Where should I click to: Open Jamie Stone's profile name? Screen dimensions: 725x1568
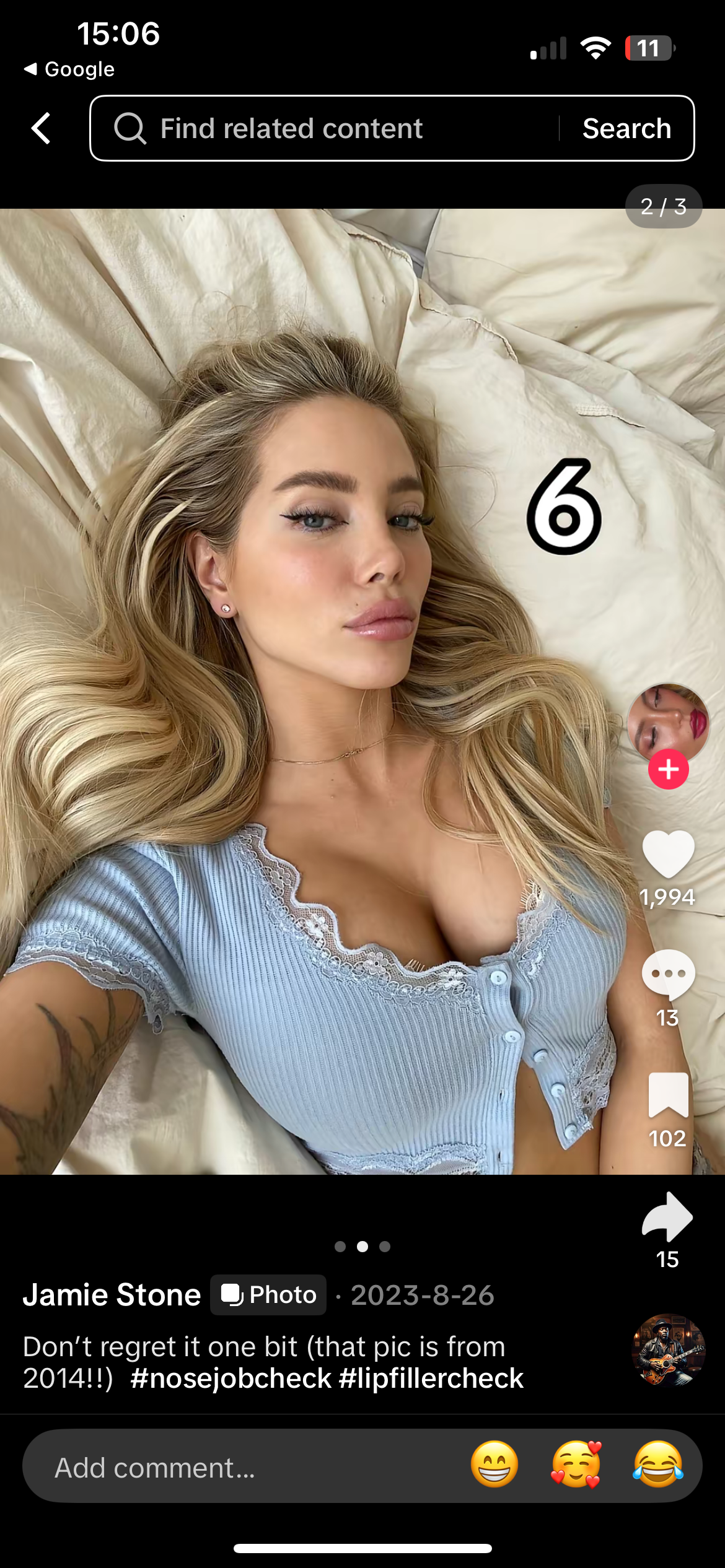click(112, 1295)
